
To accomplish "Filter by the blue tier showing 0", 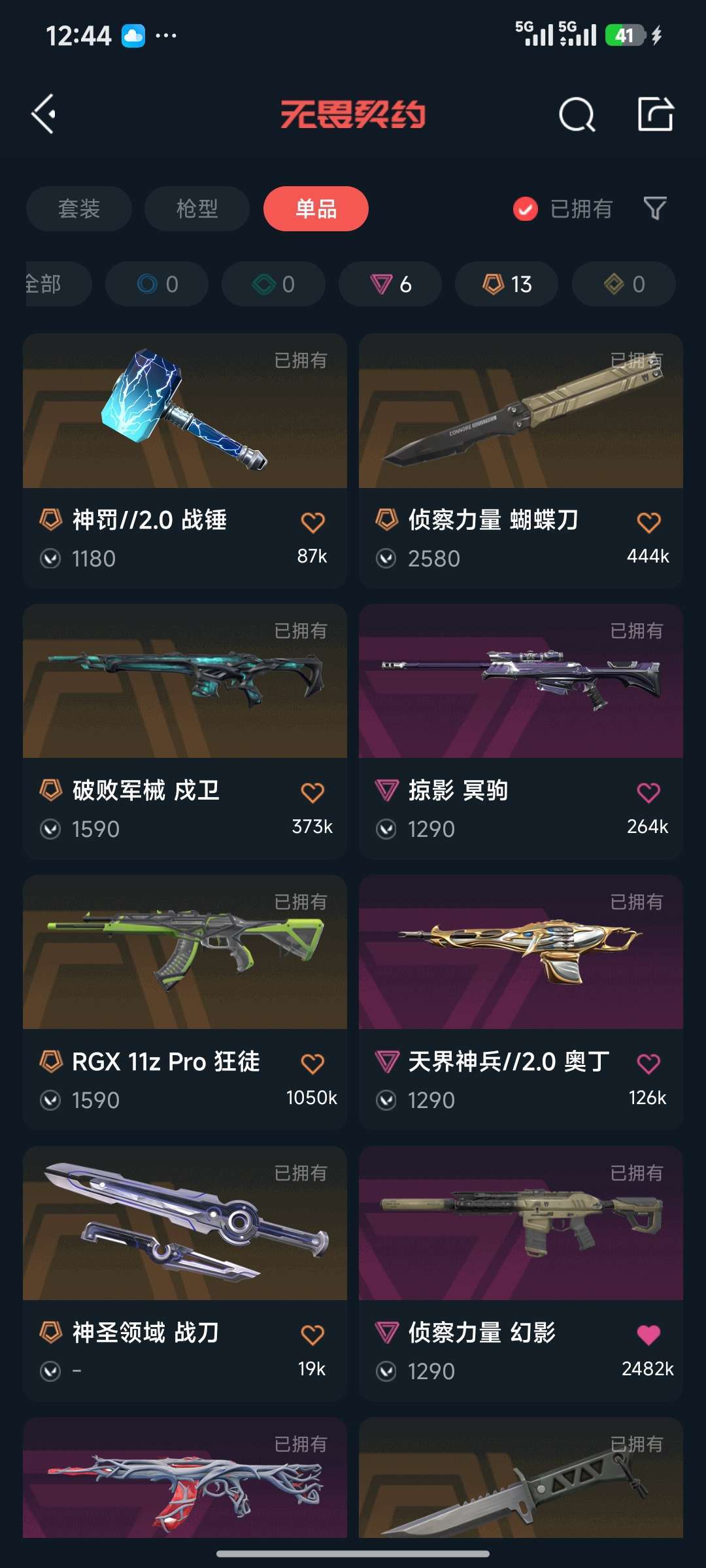I will click(157, 284).
